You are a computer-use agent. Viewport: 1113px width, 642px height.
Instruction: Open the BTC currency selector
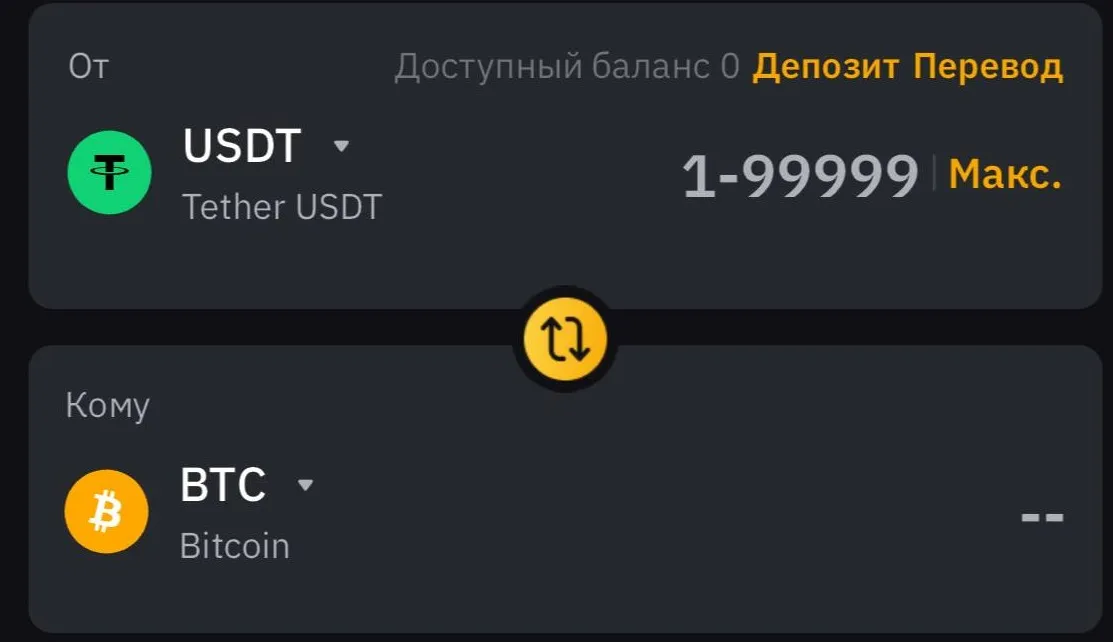pyautogui.click(x=246, y=486)
